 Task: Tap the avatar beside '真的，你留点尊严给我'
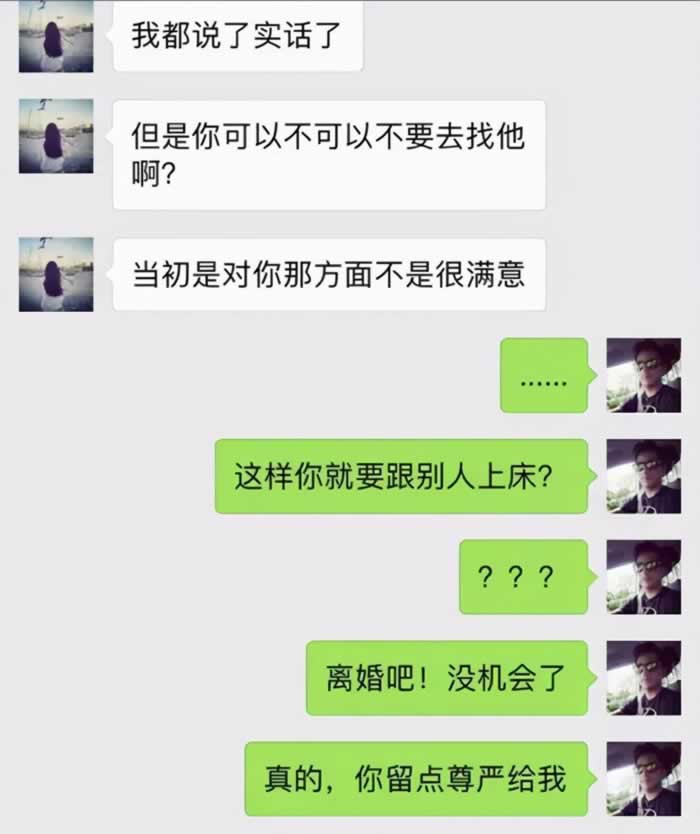point(644,778)
